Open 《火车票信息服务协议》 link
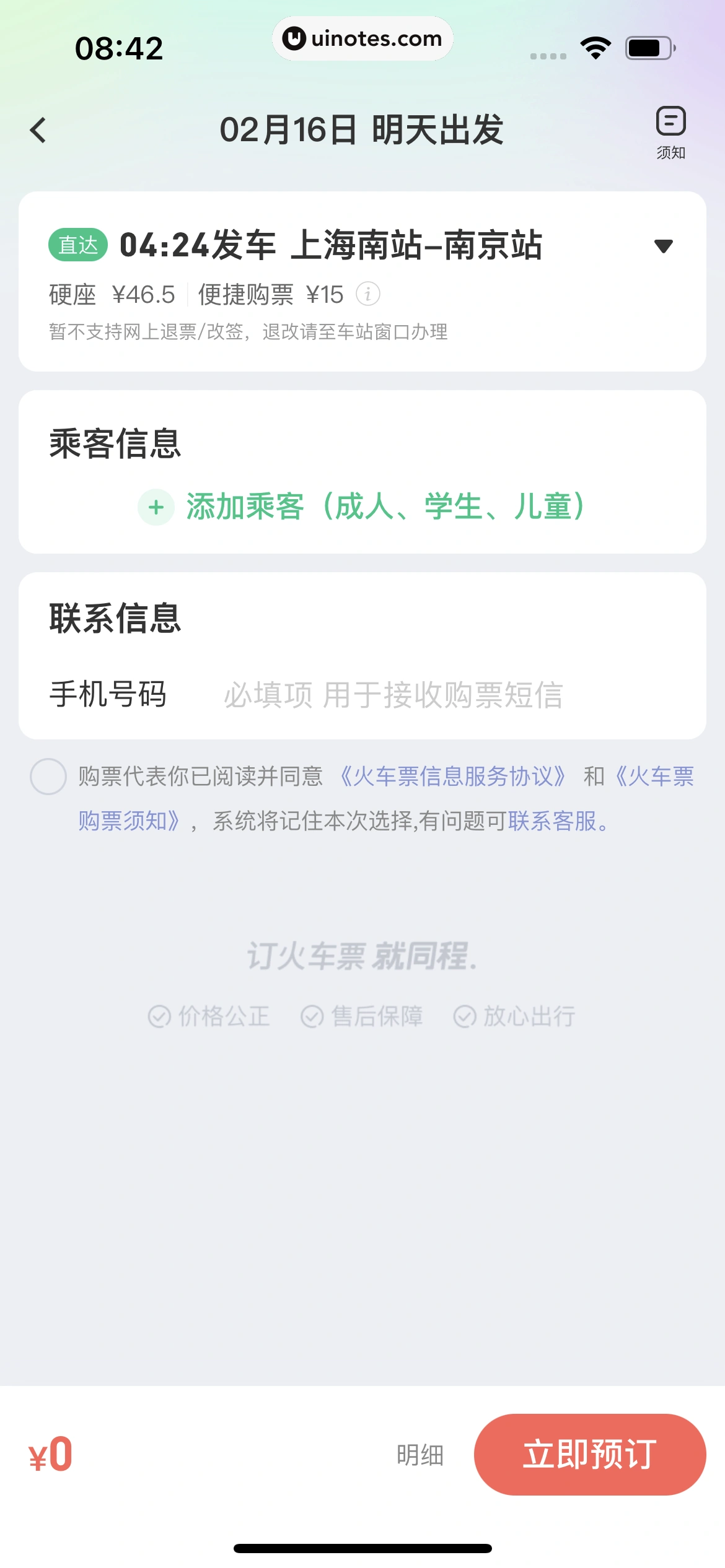The image size is (725, 1568). pyautogui.click(x=452, y=777)
